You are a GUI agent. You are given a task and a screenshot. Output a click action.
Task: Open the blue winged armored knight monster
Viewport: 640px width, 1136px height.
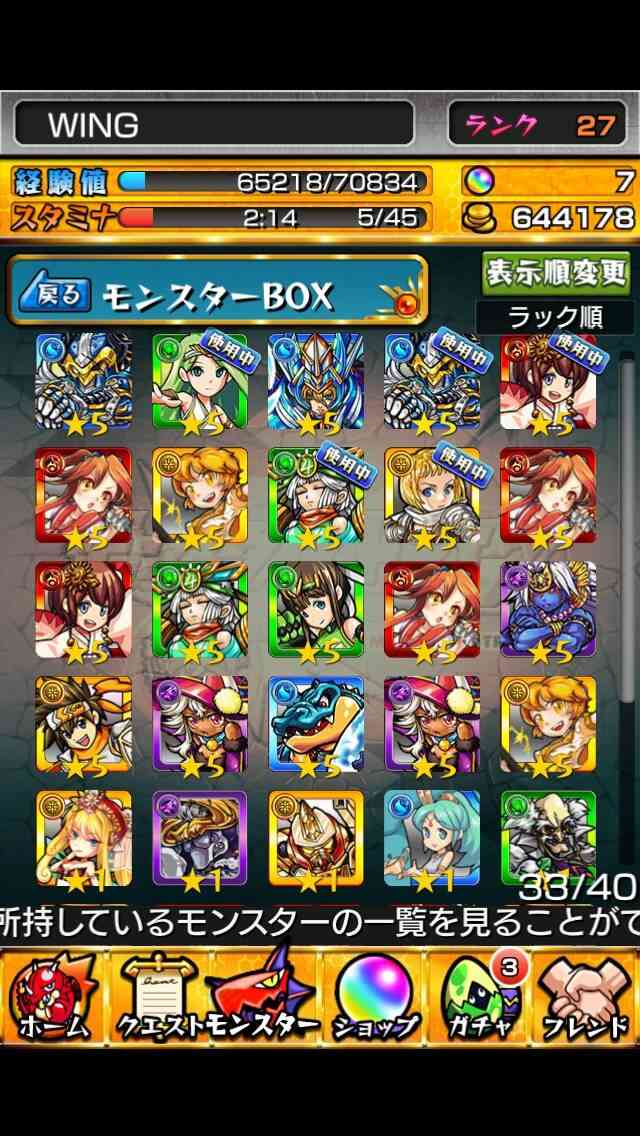tap(315, 381)
